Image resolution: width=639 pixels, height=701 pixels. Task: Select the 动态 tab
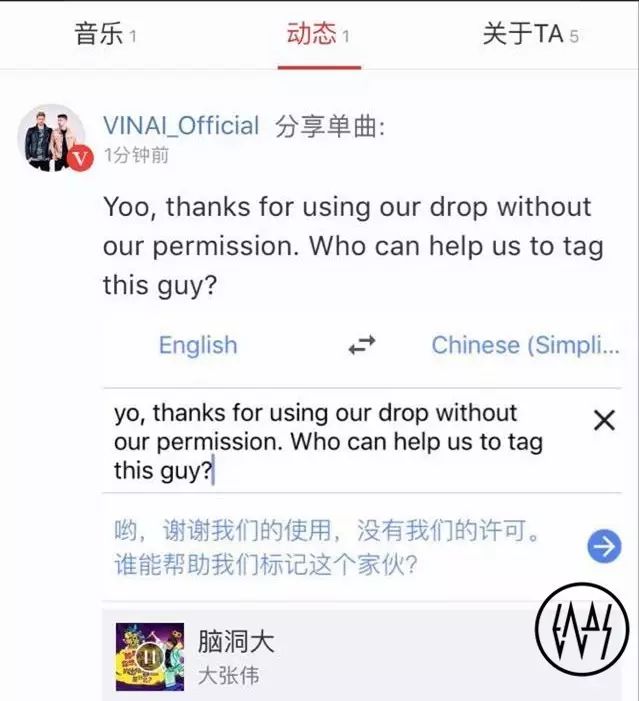click(x=318, y=34)
